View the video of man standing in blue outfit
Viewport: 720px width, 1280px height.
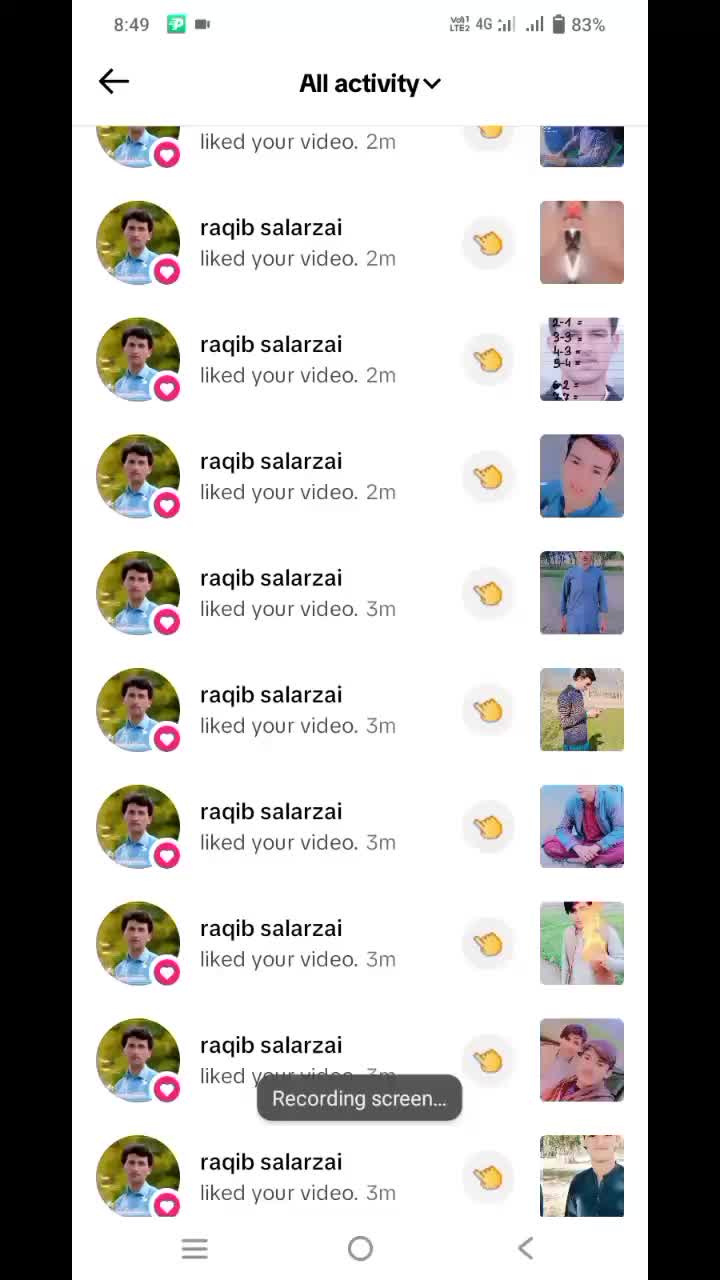581,593
